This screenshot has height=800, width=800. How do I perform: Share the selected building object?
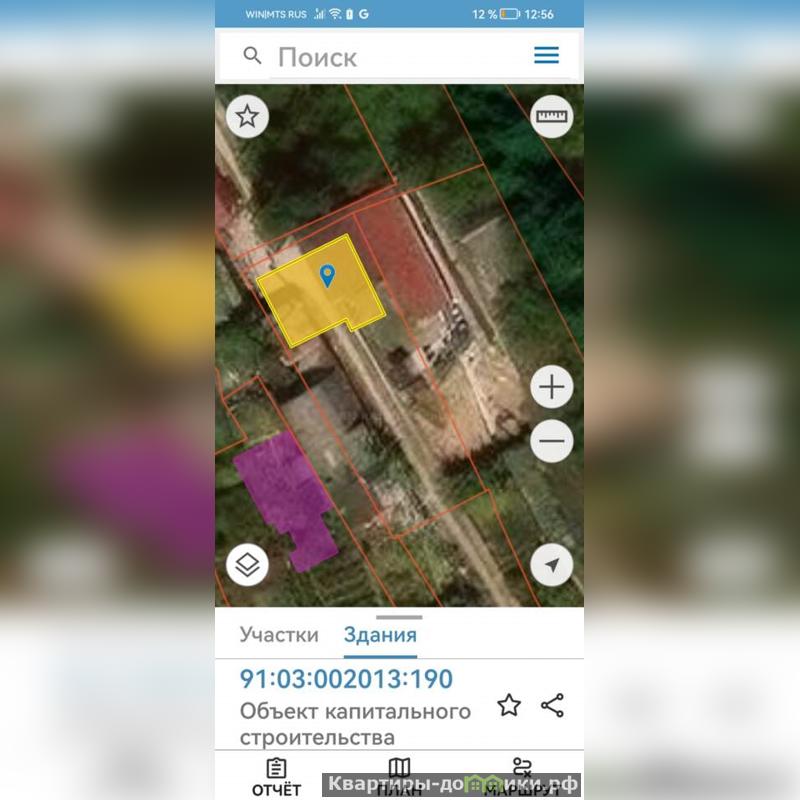pyautogui.click(x=552, y=706)
